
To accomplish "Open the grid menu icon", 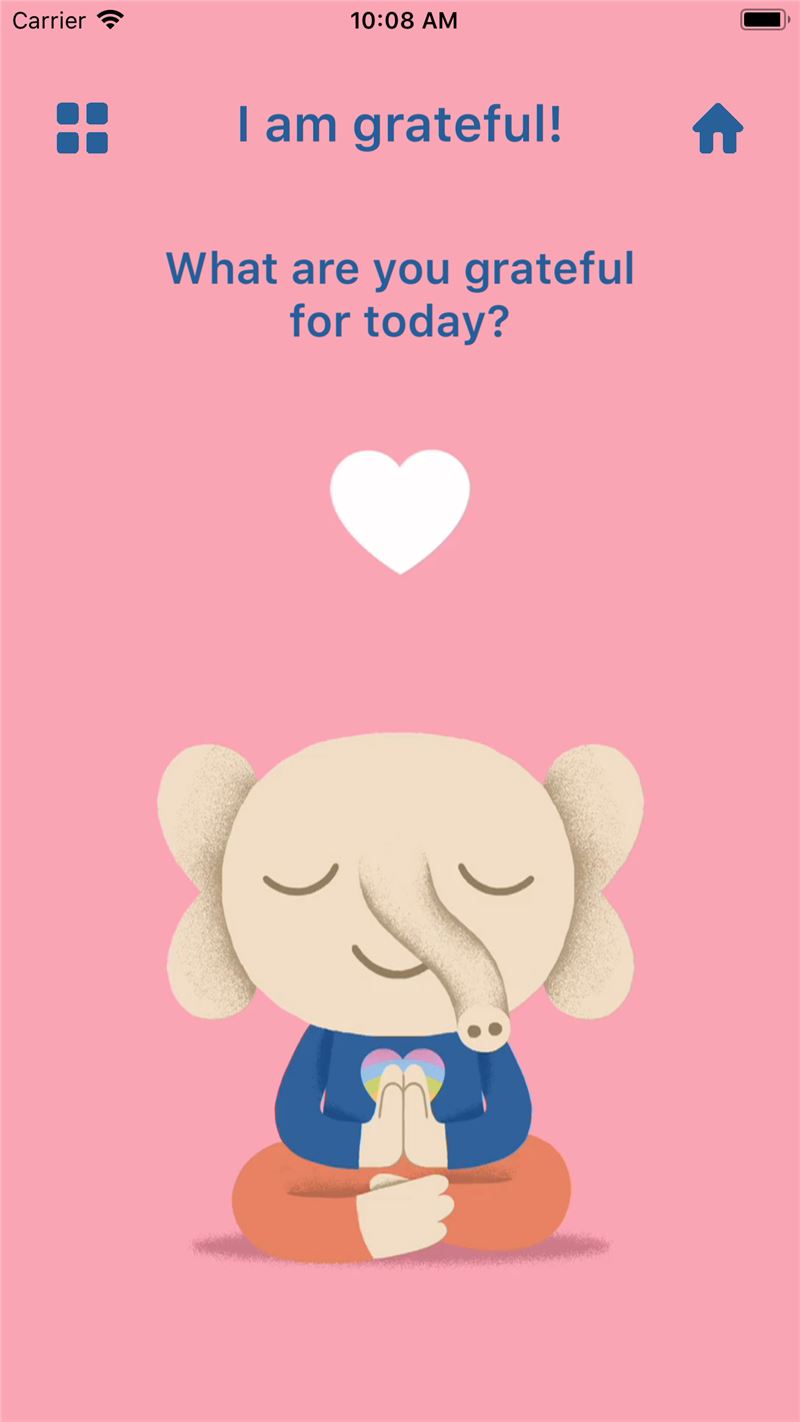I will pos(82,128).
